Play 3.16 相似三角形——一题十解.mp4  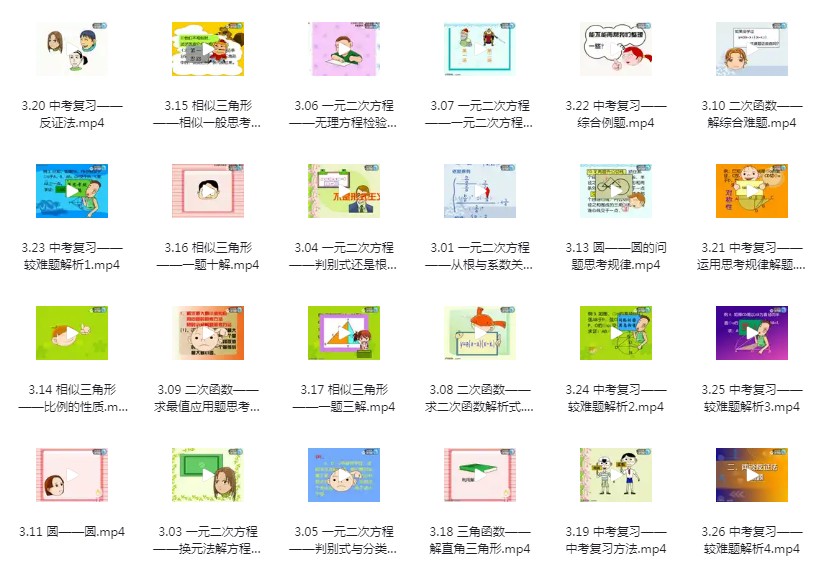pyautogui.click(x=208, y=191)
